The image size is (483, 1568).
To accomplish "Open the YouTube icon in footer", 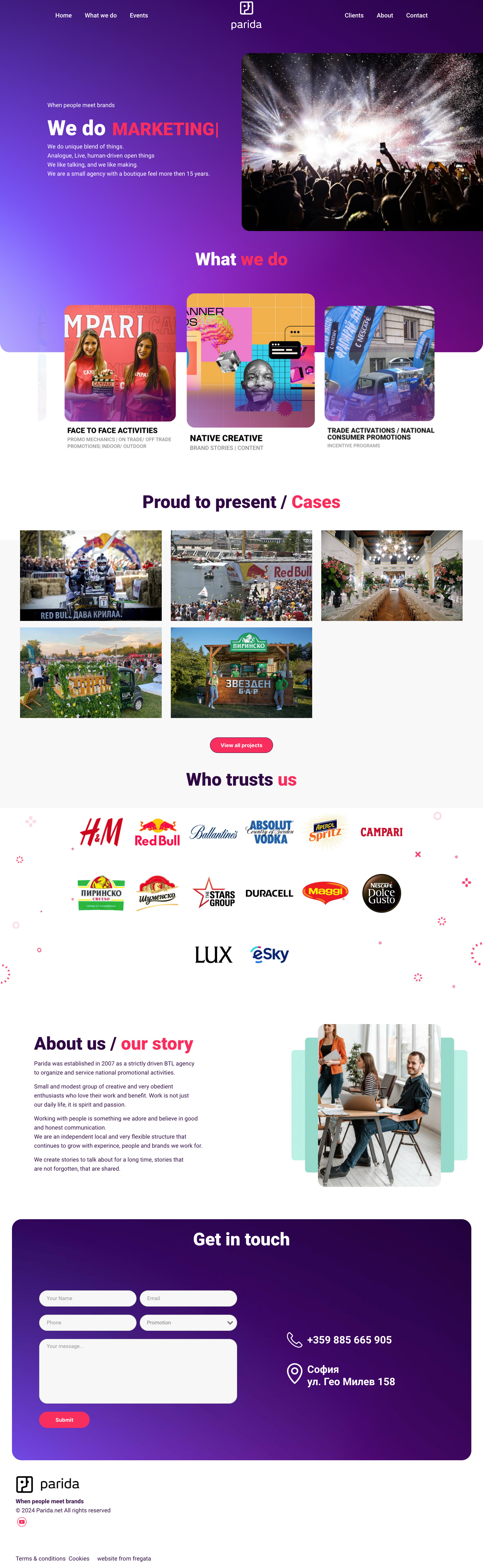I will [x=22, y=1522].
